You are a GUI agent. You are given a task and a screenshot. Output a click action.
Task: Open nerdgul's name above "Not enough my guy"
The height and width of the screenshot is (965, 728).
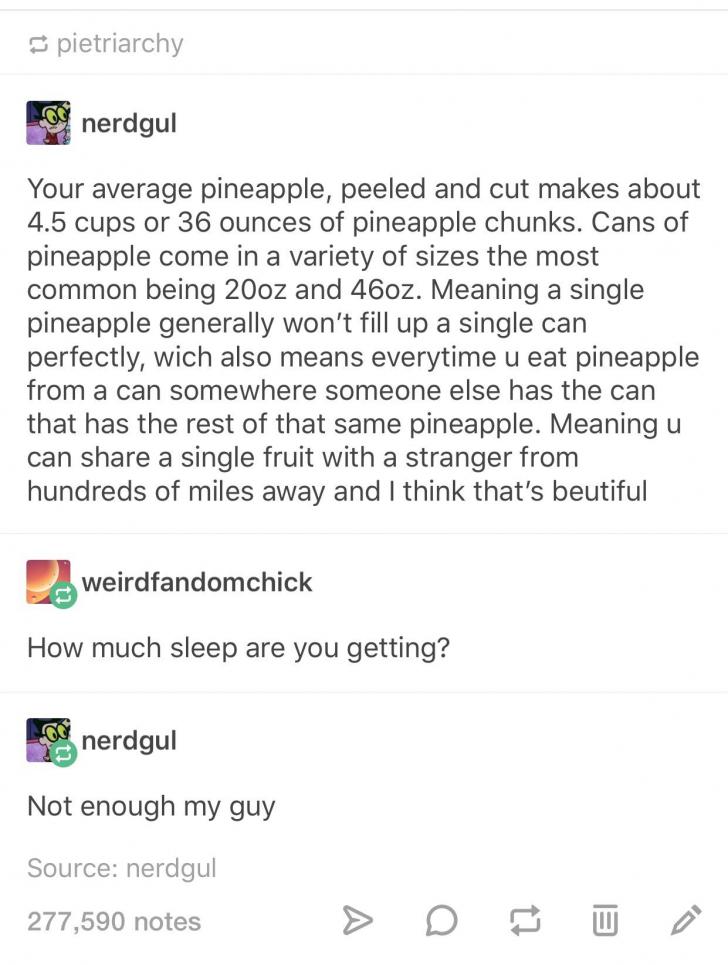pos(128,741)
